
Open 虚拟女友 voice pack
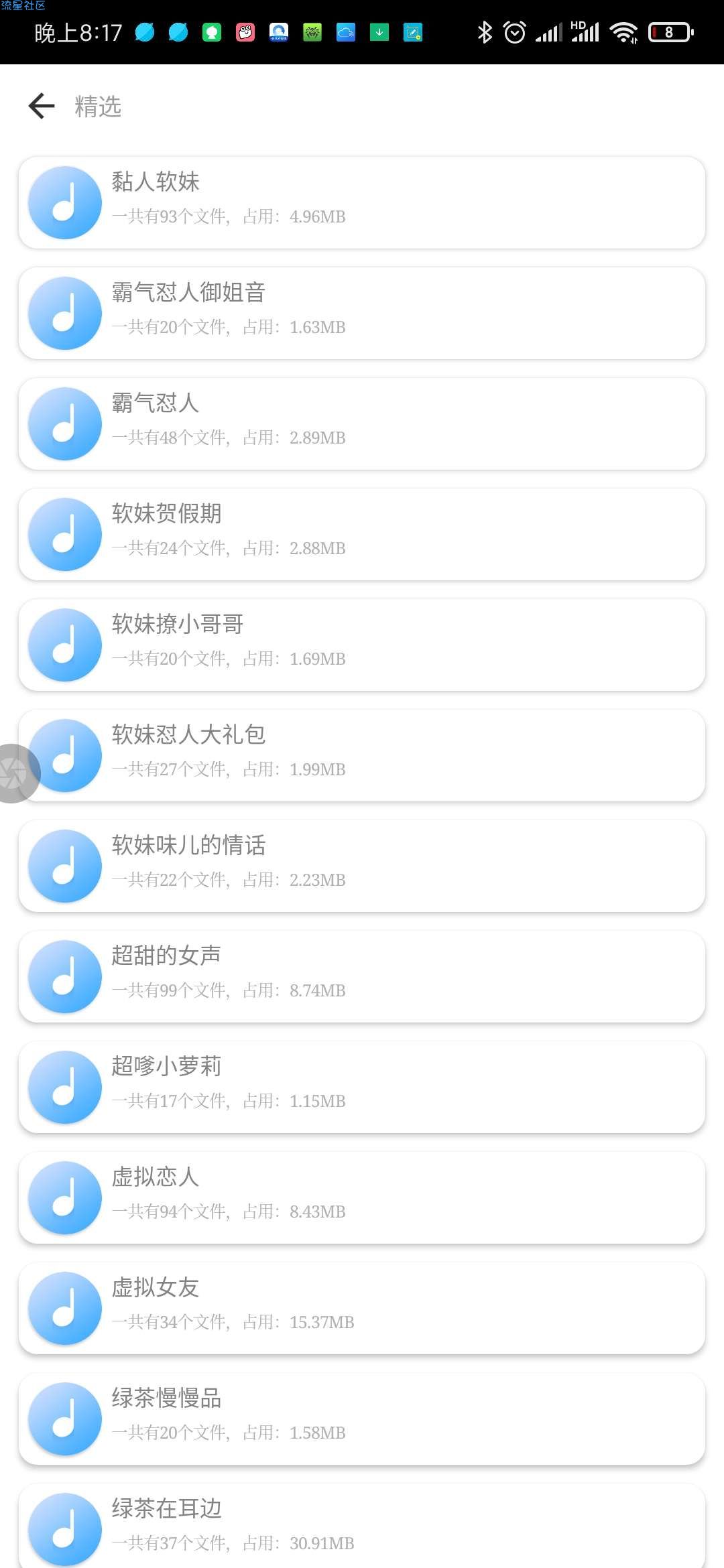(362, 1309)
